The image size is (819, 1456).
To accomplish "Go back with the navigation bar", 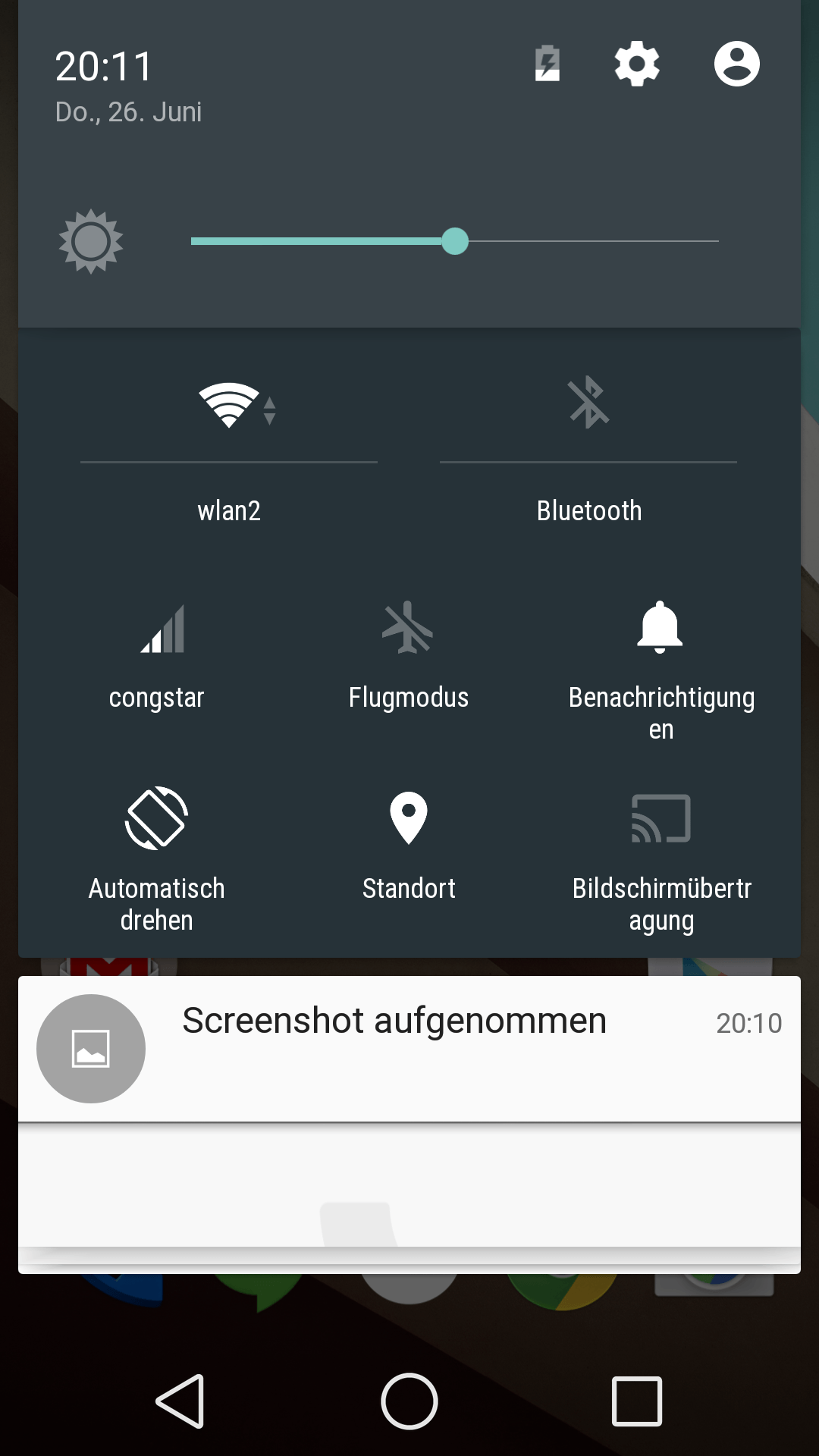I will [x=181, y=1401].
